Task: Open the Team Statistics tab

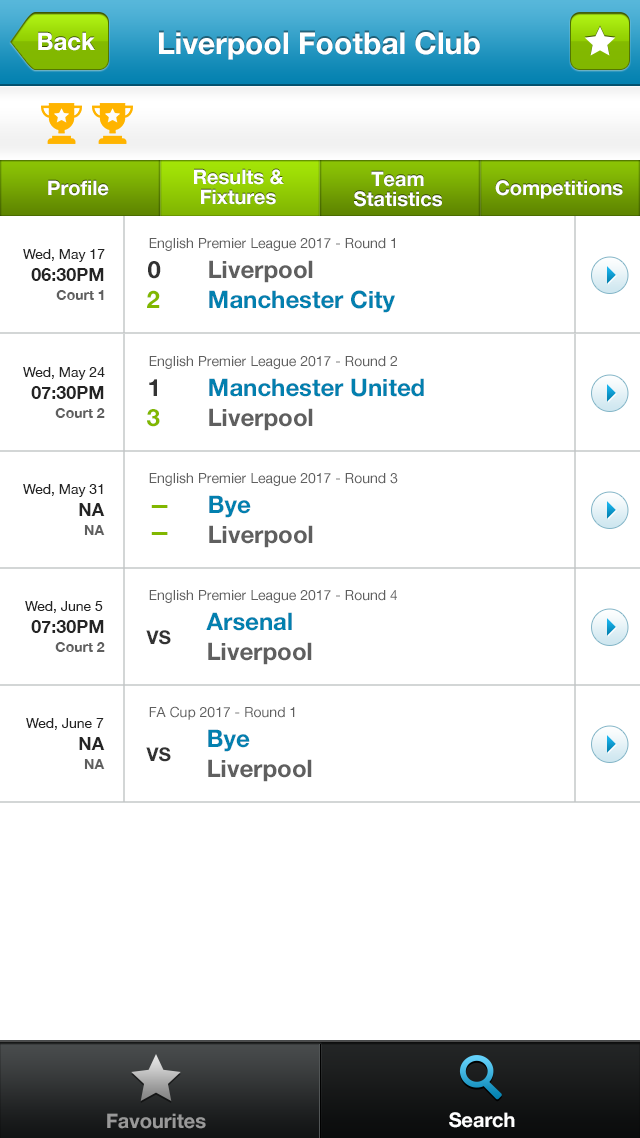Action: click(399, 188)
